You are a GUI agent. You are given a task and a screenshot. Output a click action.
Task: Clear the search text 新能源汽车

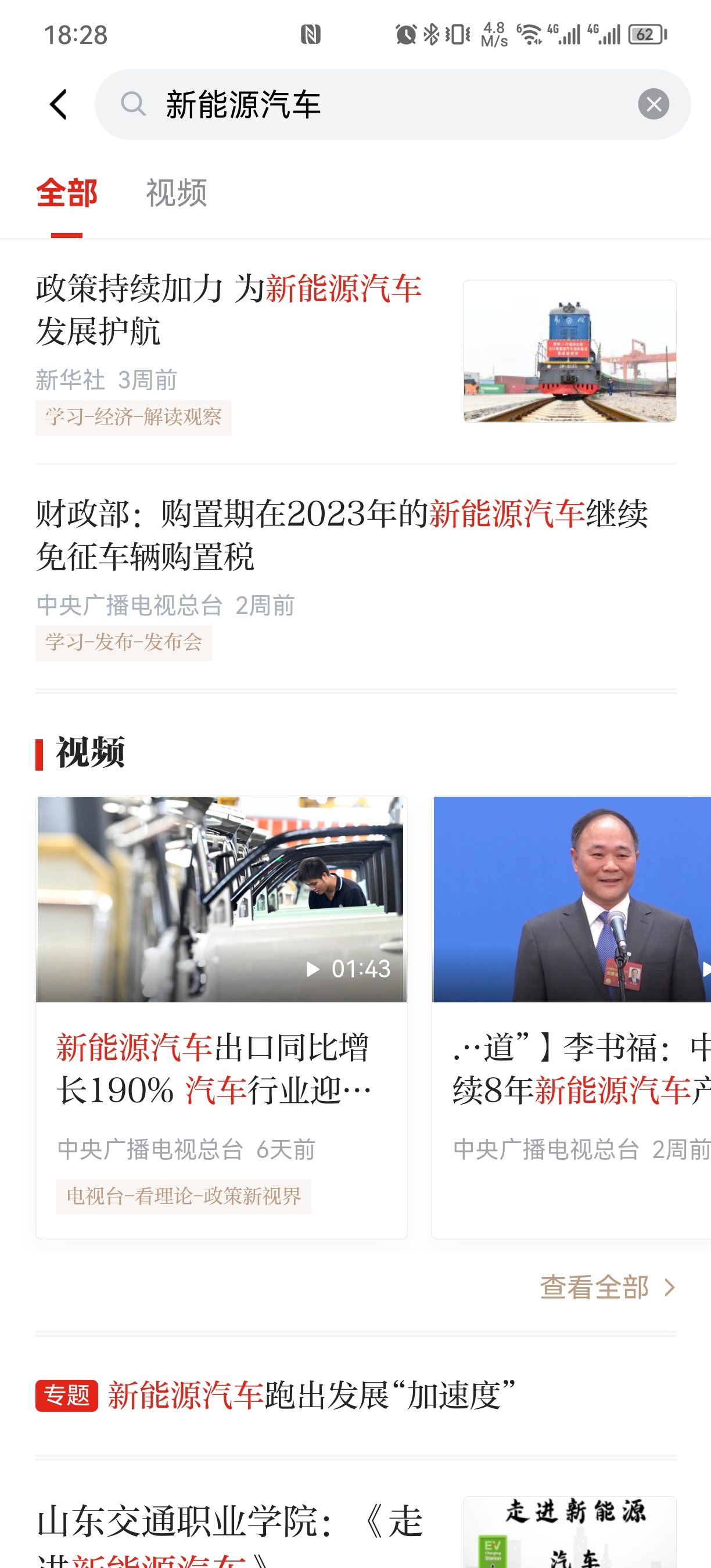coord(653,104)
